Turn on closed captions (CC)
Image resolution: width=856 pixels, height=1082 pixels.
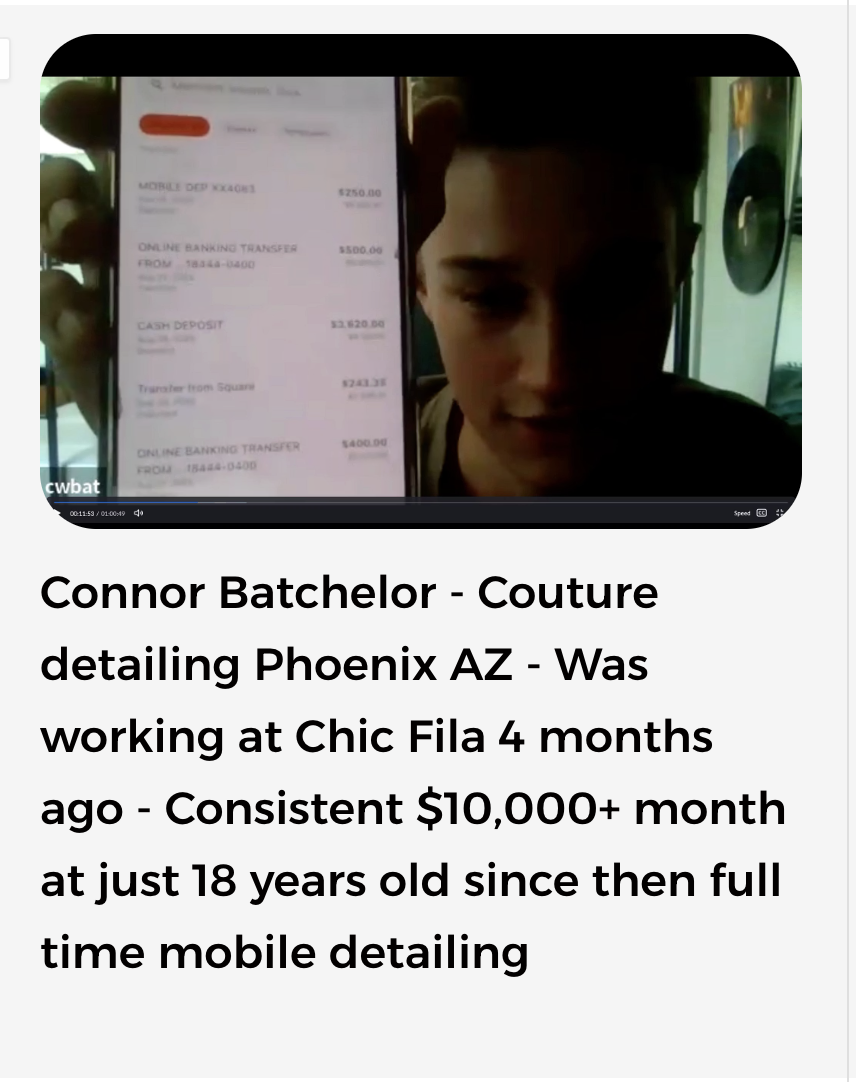tap(761, 513)
